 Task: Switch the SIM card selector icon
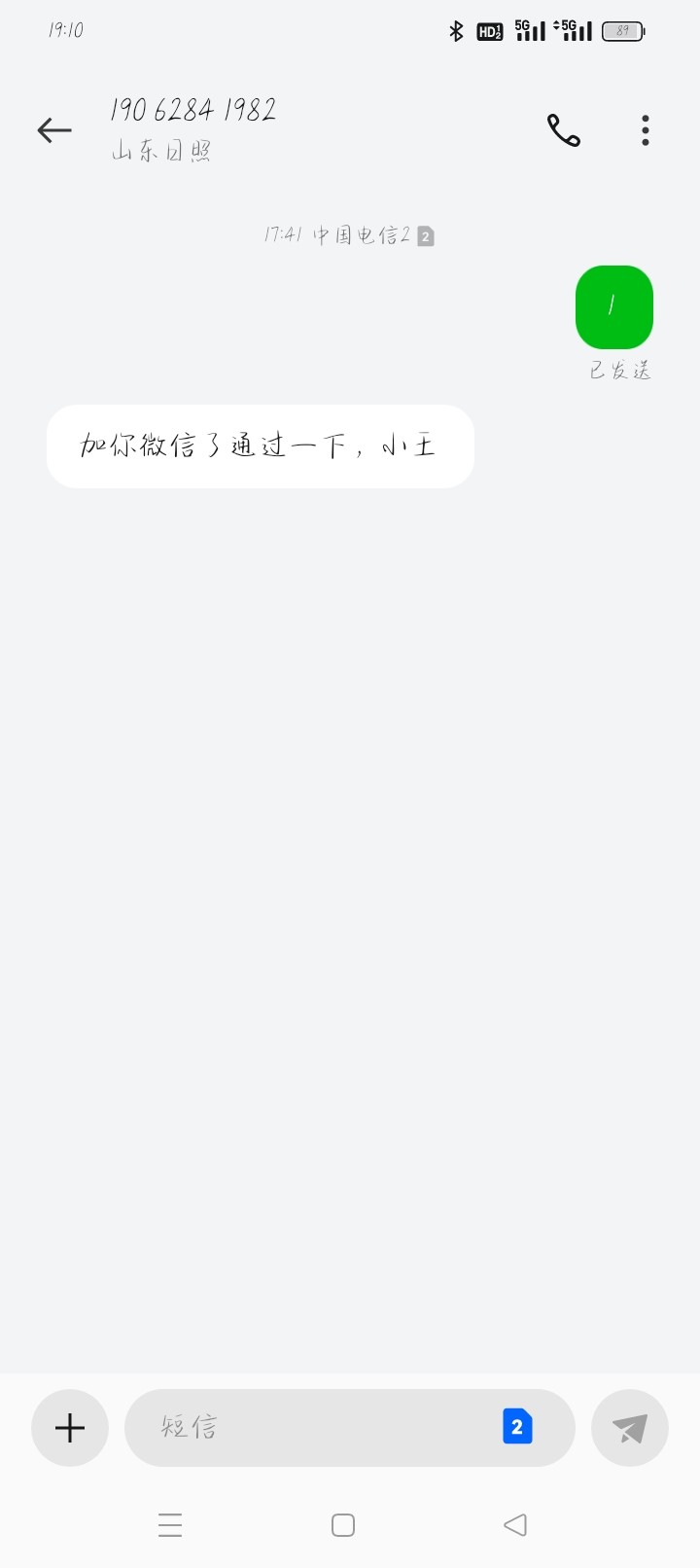point(517,1427)
